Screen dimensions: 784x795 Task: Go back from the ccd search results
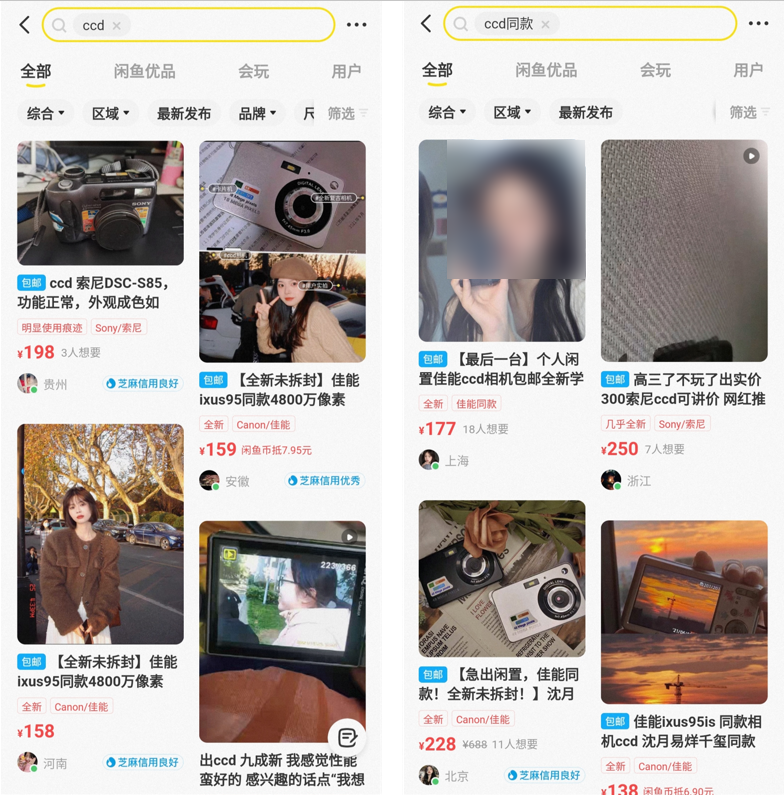click(25, 25)
